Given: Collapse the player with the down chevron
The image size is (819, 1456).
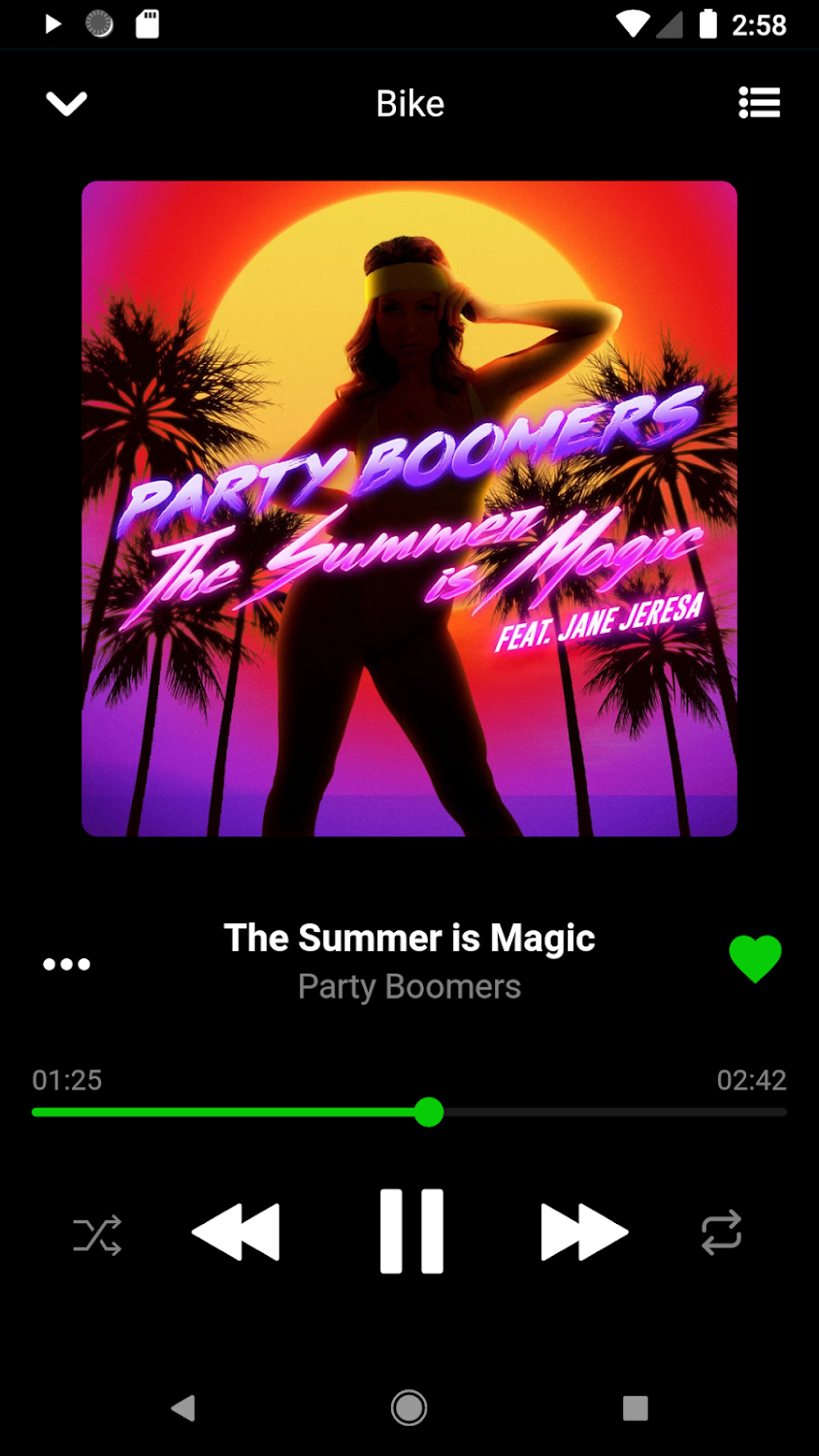Looking at the screenshot, I should (67, 103).
